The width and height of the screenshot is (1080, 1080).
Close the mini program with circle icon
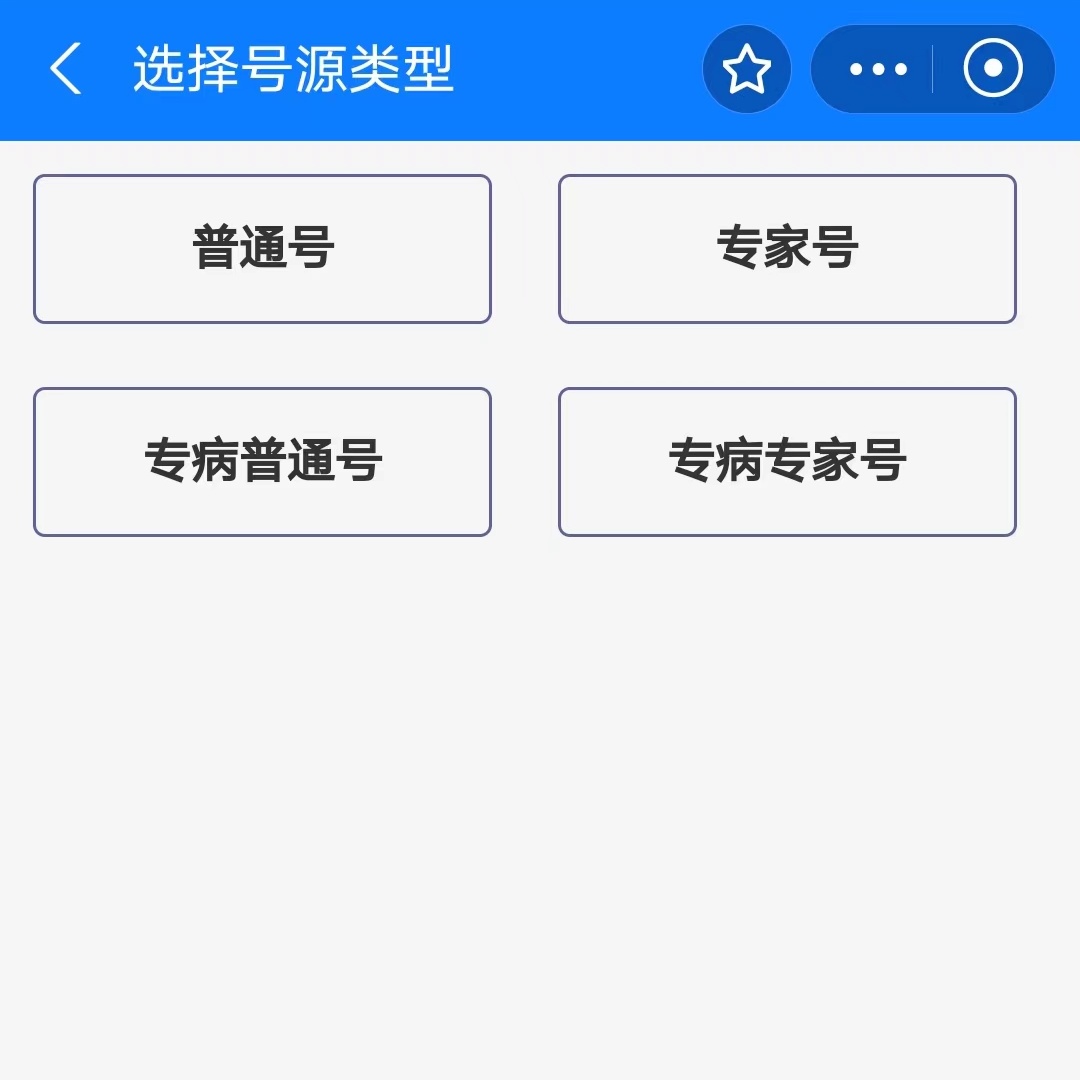tap(992, 70)
